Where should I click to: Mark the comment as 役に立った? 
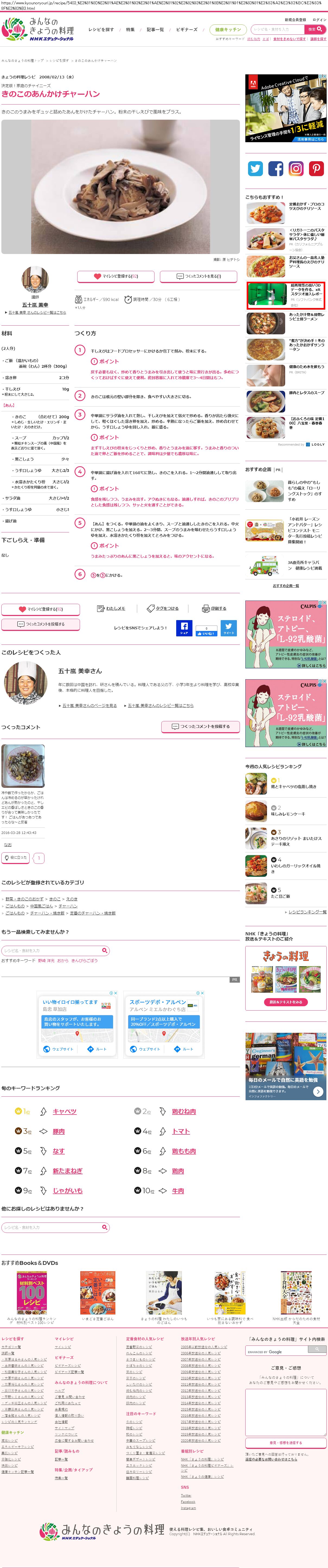(15, 858)
